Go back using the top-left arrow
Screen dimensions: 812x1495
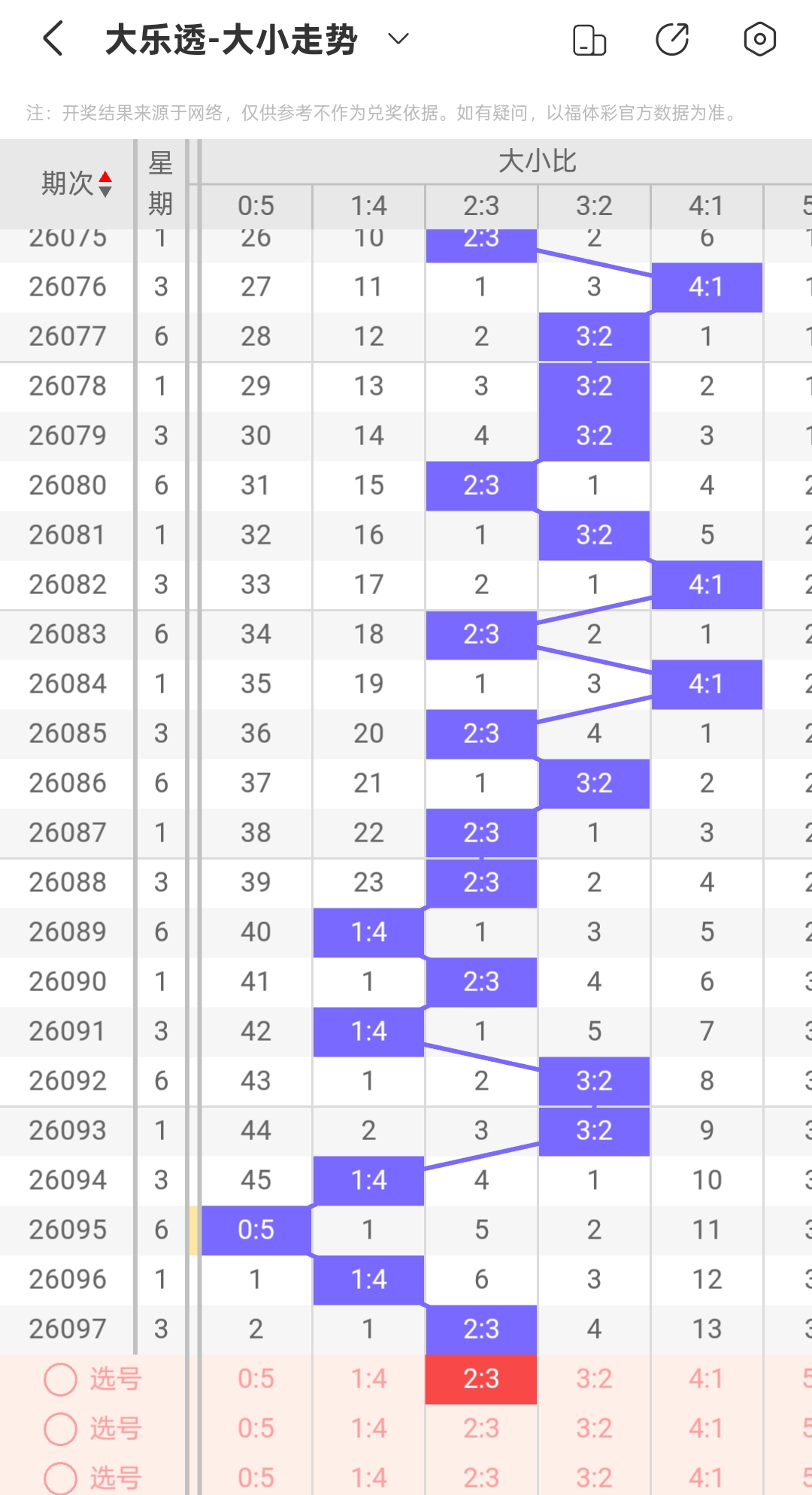coord(53,39)
